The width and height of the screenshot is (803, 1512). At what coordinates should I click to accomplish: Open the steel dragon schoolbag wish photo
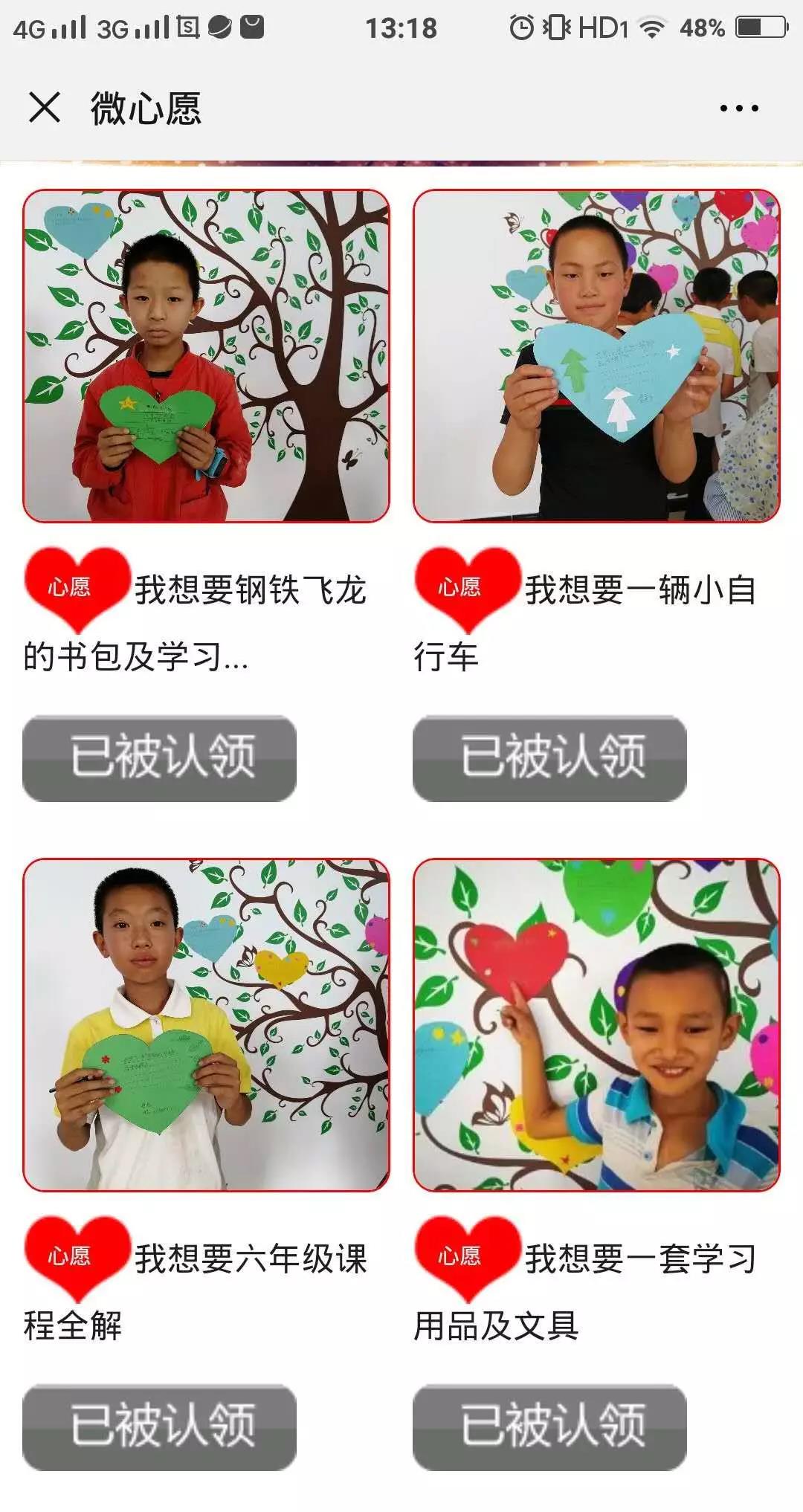[206, 356]
